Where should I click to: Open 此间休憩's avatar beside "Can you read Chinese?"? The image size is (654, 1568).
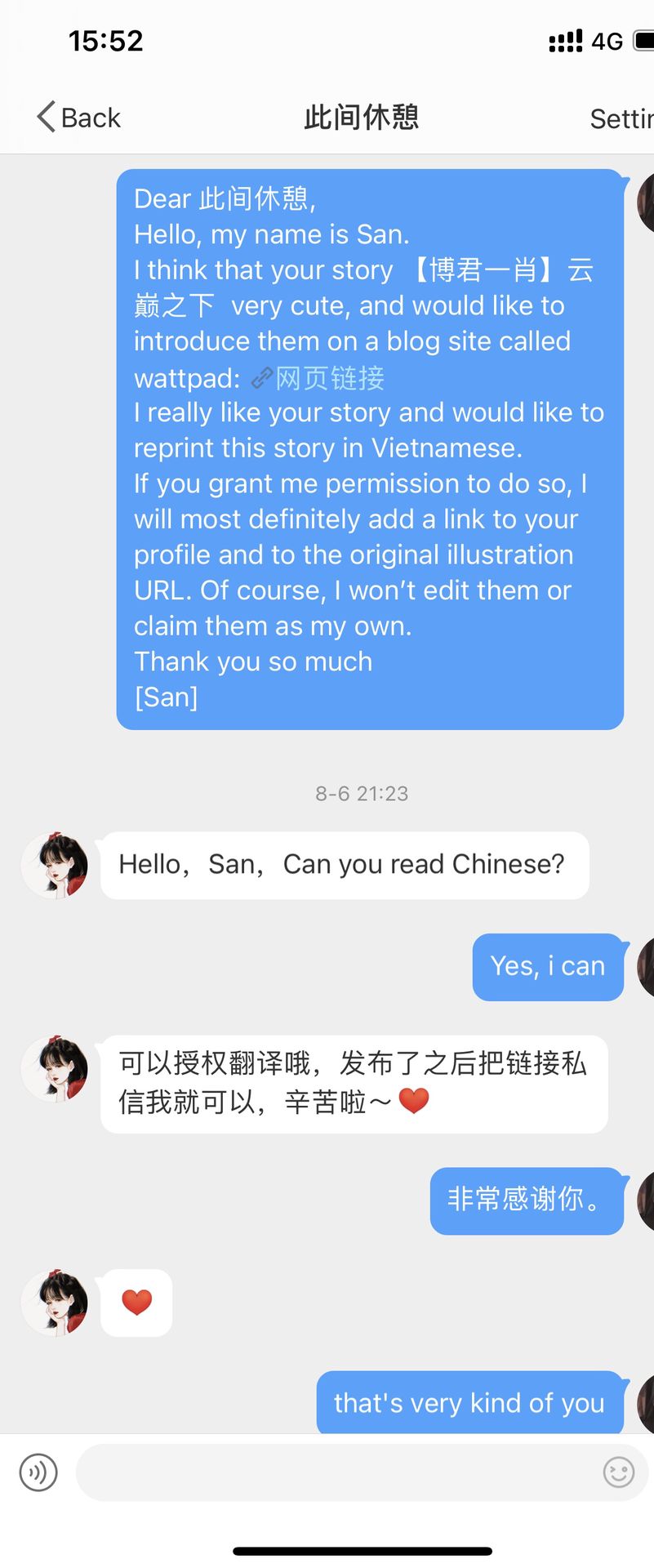pyautogui.click(x=55, y=866)
